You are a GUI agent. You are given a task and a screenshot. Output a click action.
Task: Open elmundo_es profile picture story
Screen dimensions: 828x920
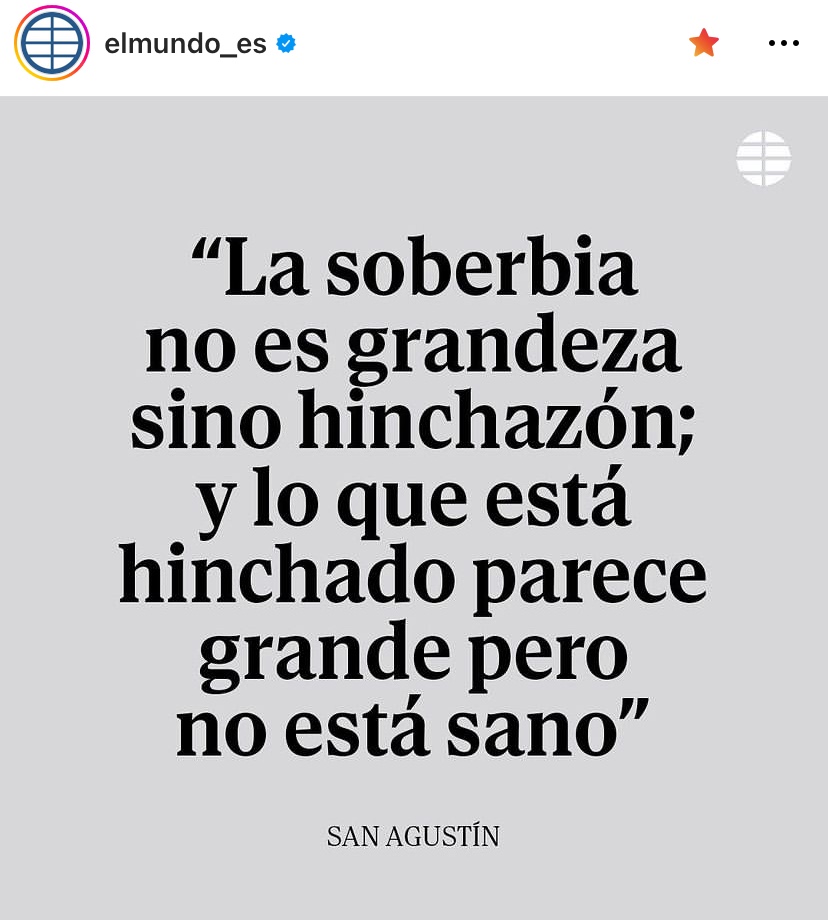pos(52,43)
